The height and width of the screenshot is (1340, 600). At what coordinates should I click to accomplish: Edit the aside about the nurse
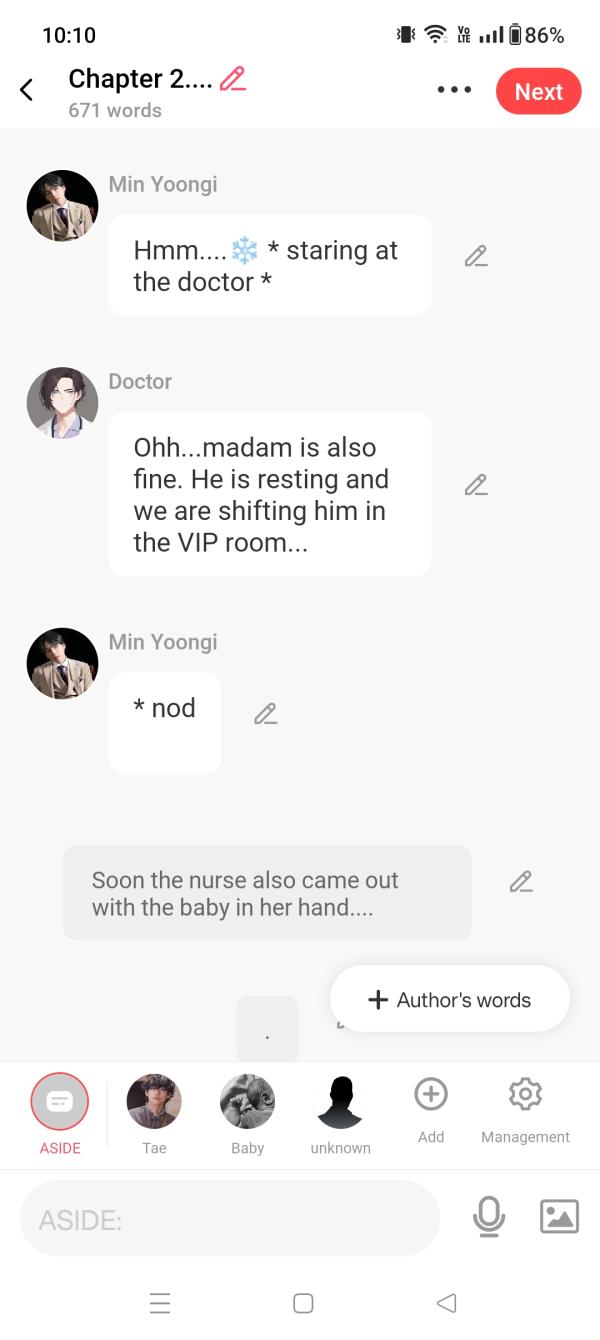(x=520, y=882)
